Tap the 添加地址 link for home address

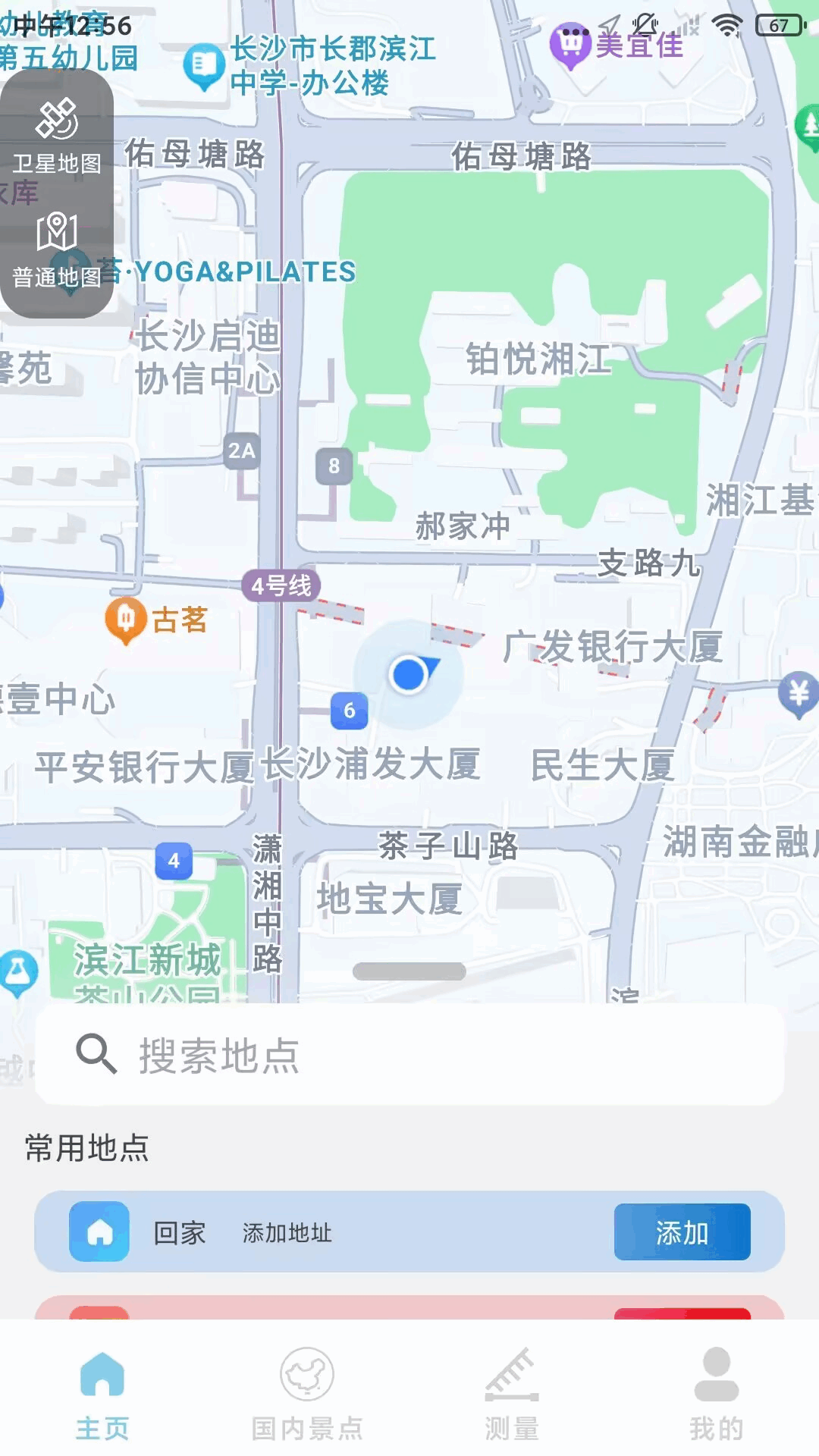coord(286,1232)
